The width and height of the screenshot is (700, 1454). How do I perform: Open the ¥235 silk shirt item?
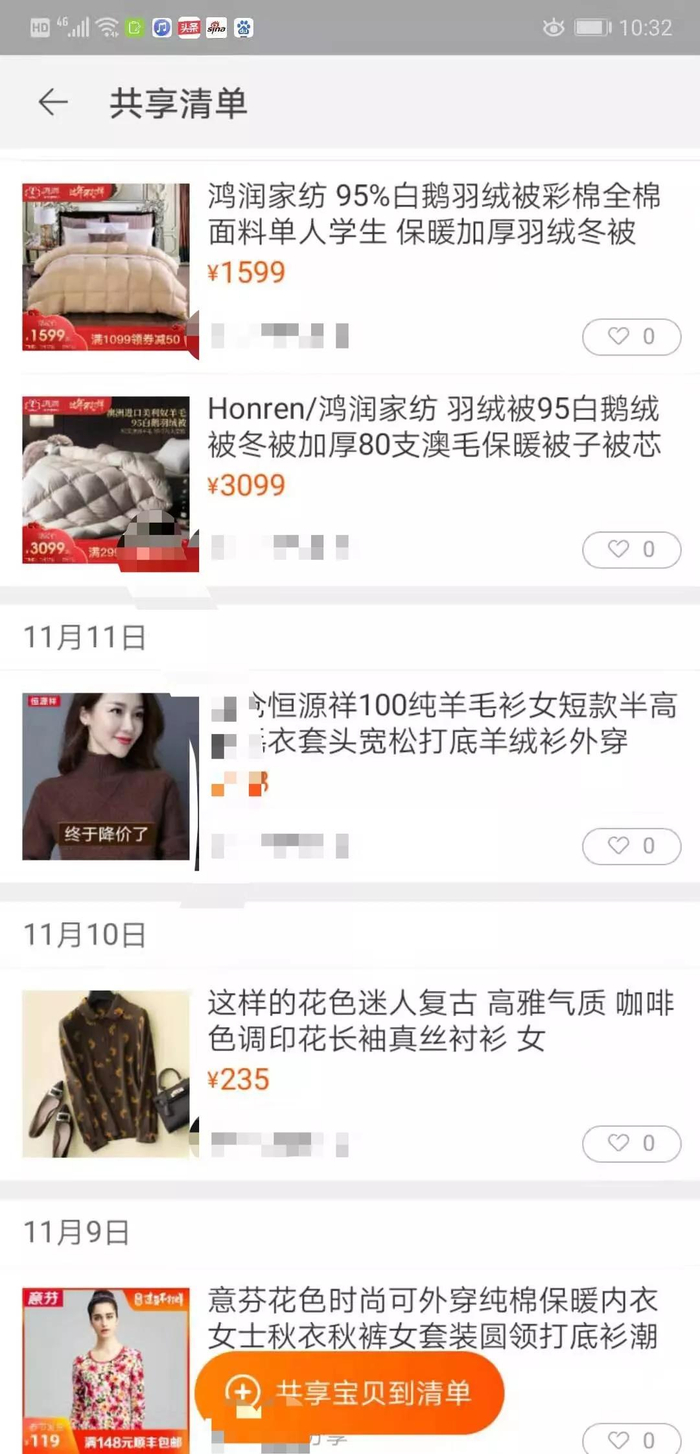(x=350, y=1074)
